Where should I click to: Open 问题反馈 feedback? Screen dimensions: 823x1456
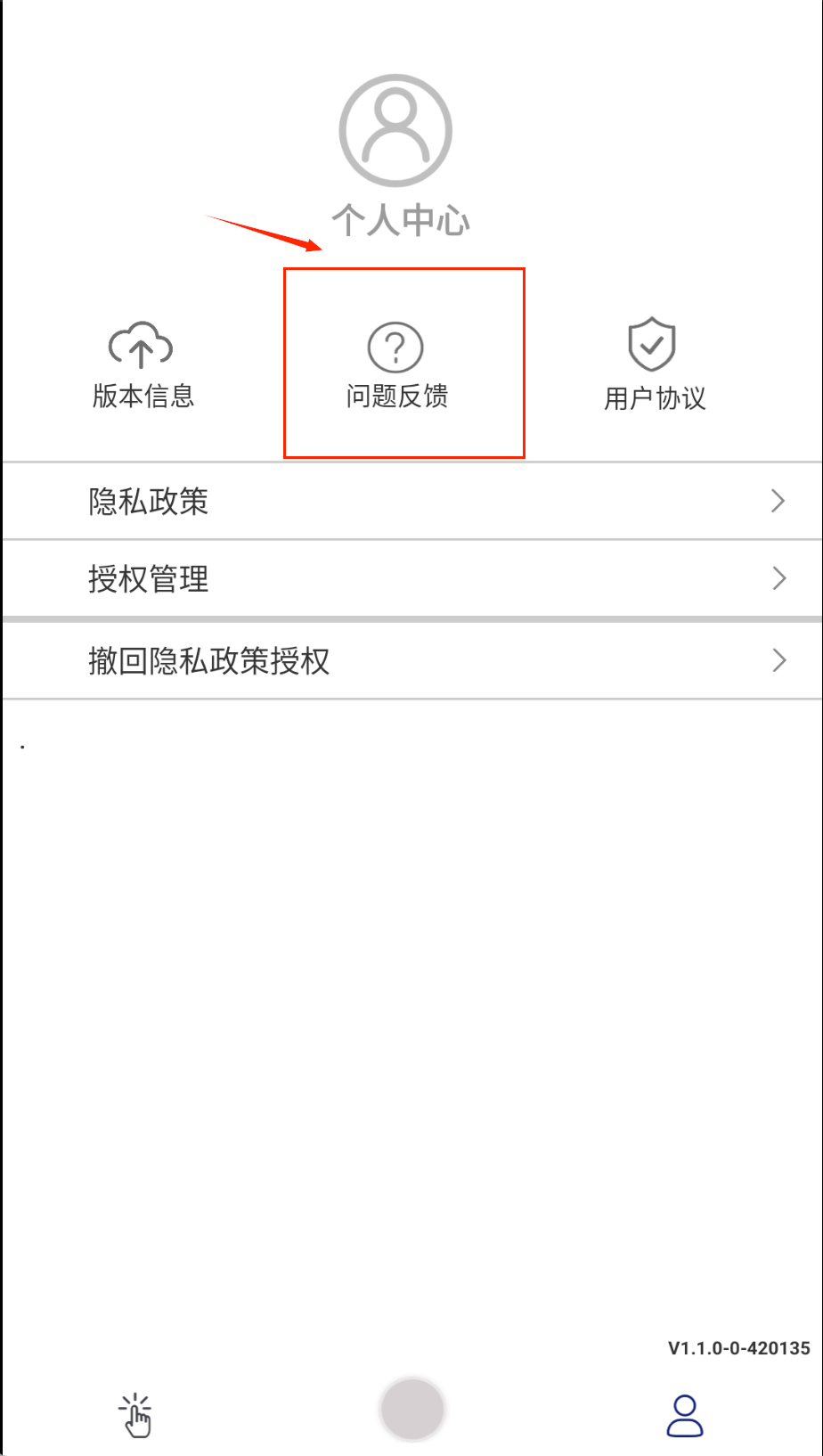[396, 365]
